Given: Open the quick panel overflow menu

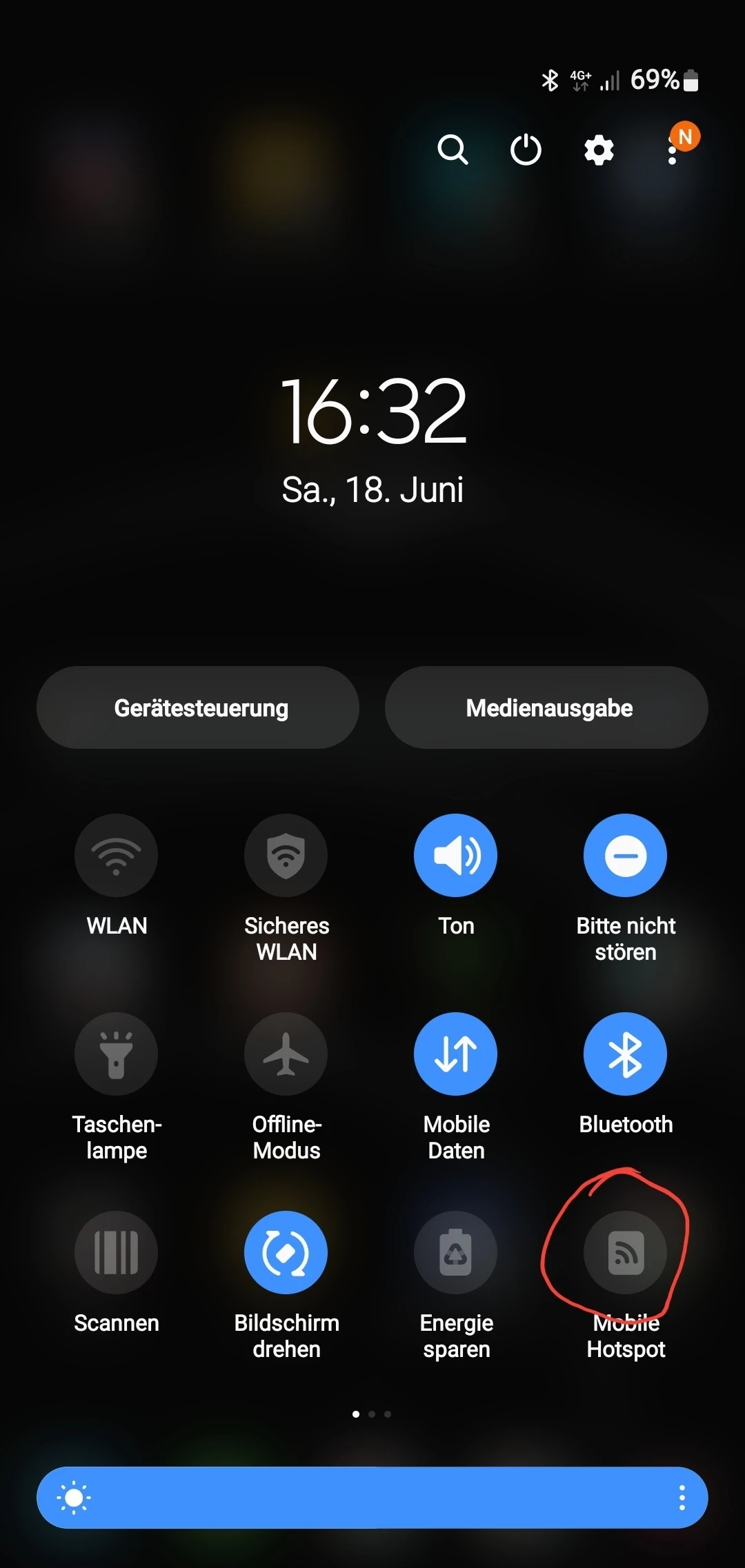Looking at the screenshot, I should (x=673, y=150).
